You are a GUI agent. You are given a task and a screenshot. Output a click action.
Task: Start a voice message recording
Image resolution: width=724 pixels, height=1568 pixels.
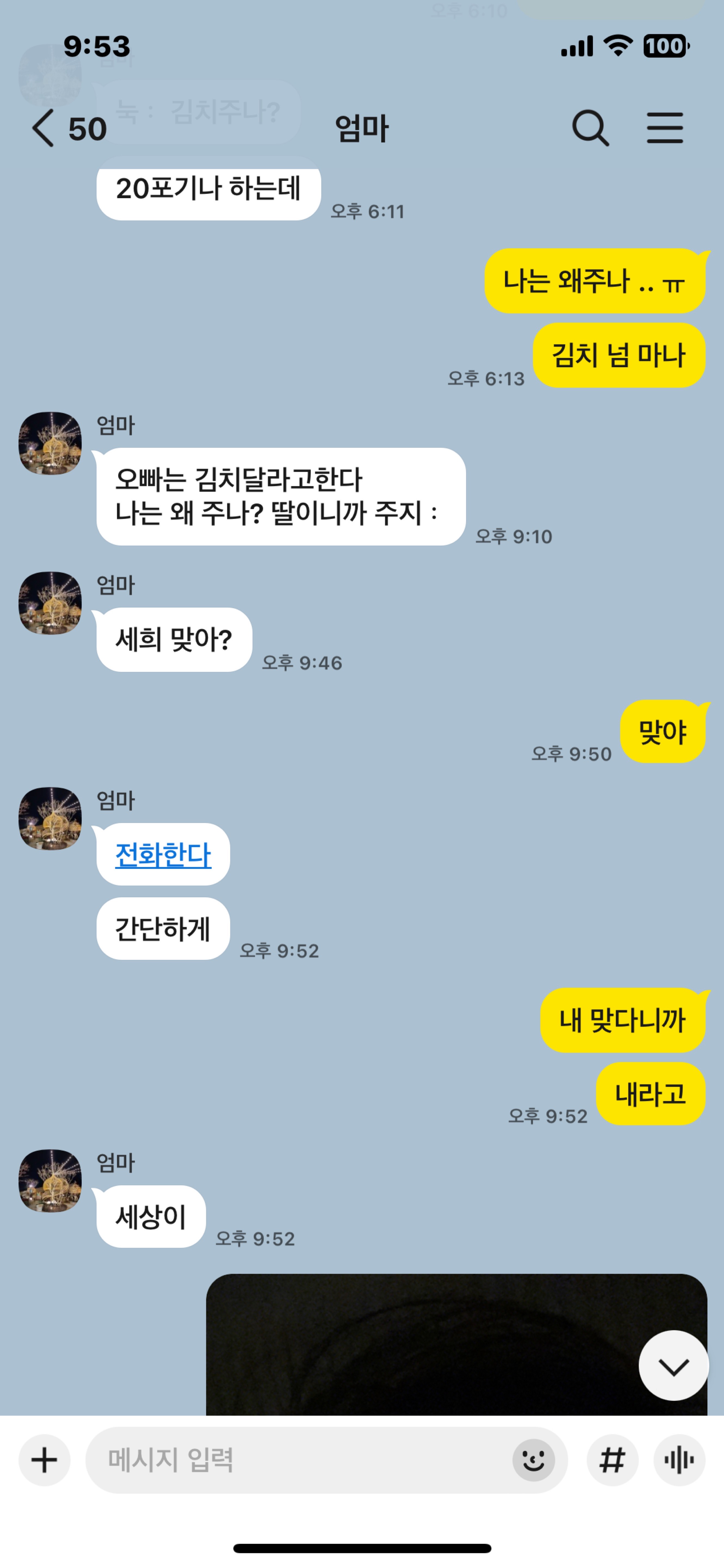679,1460
